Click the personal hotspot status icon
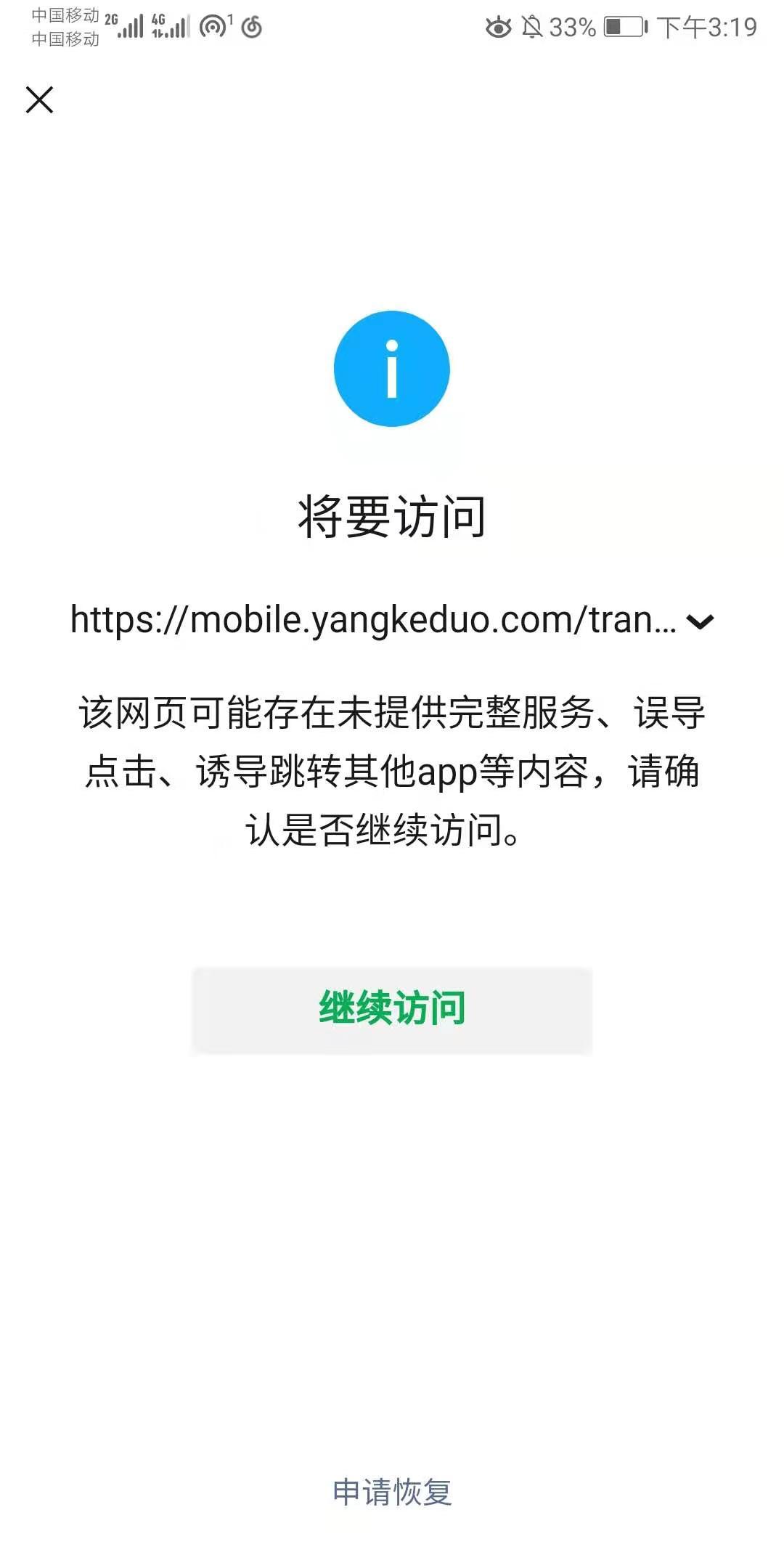 (x=212, y=25)
